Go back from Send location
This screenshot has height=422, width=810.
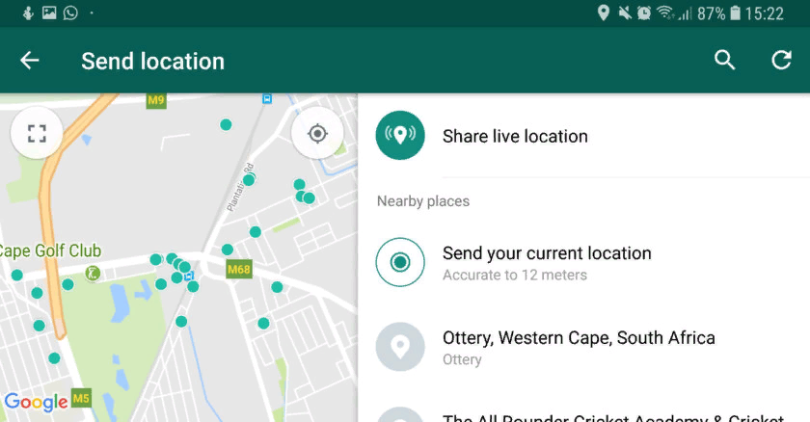click(30, 61)
